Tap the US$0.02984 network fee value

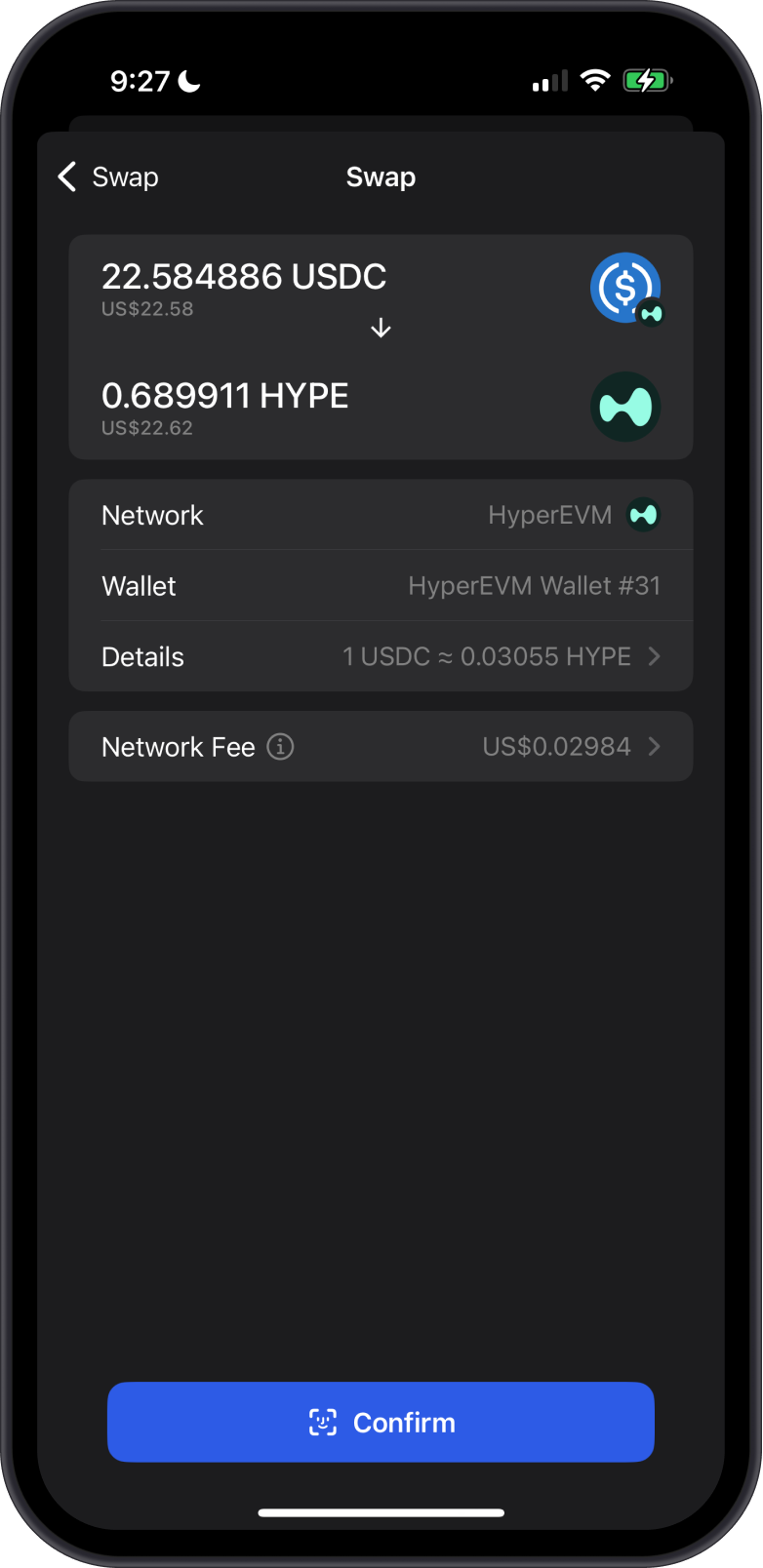tap(557, 747)
